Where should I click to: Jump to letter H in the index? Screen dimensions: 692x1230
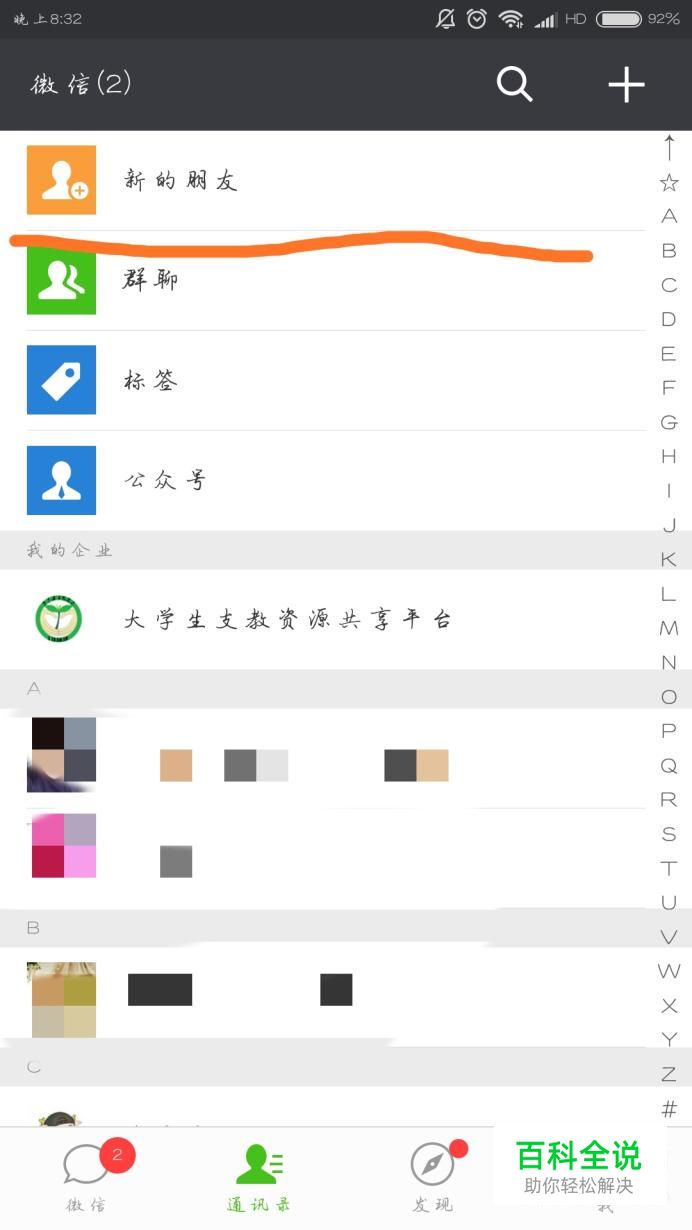pos(669,456)
